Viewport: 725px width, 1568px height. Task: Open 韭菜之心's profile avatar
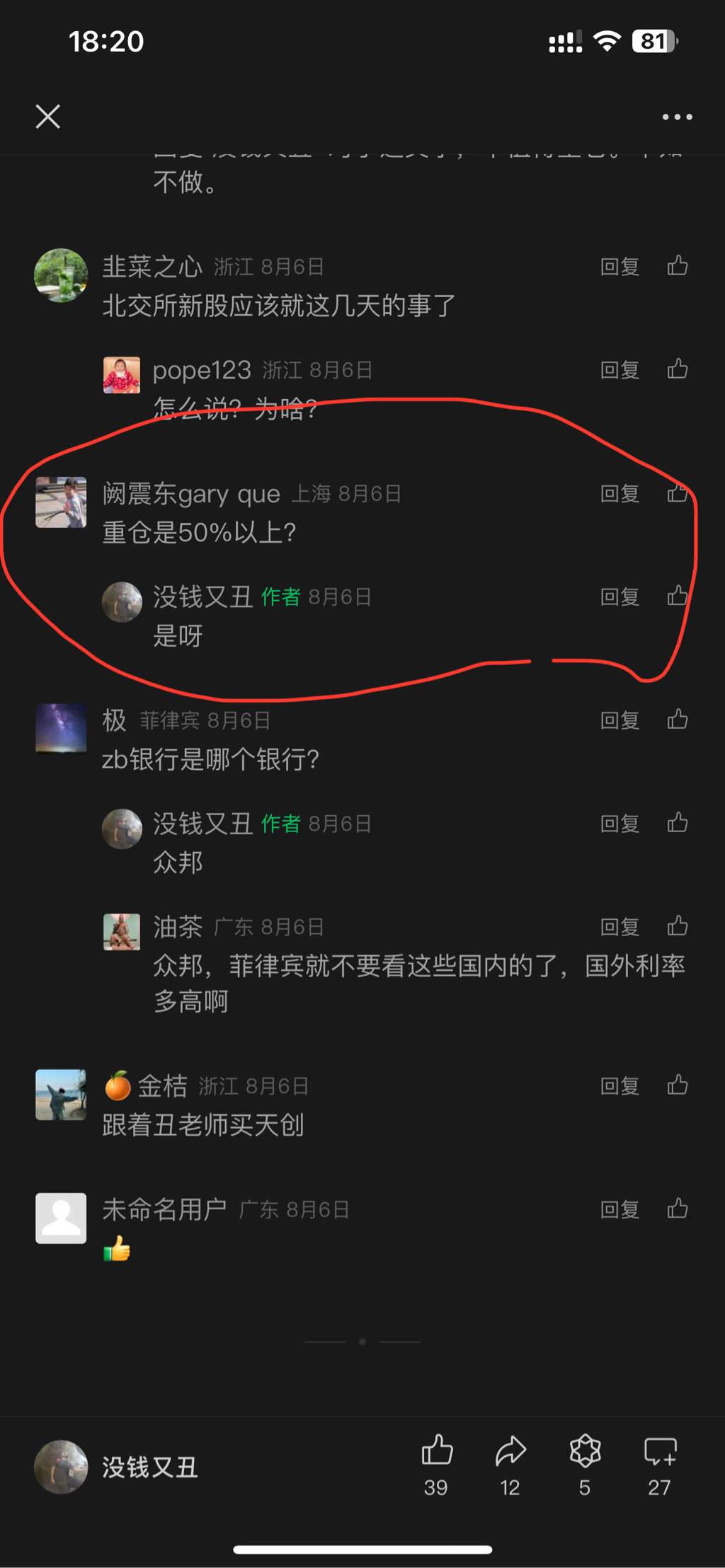(x=61, y=275)
